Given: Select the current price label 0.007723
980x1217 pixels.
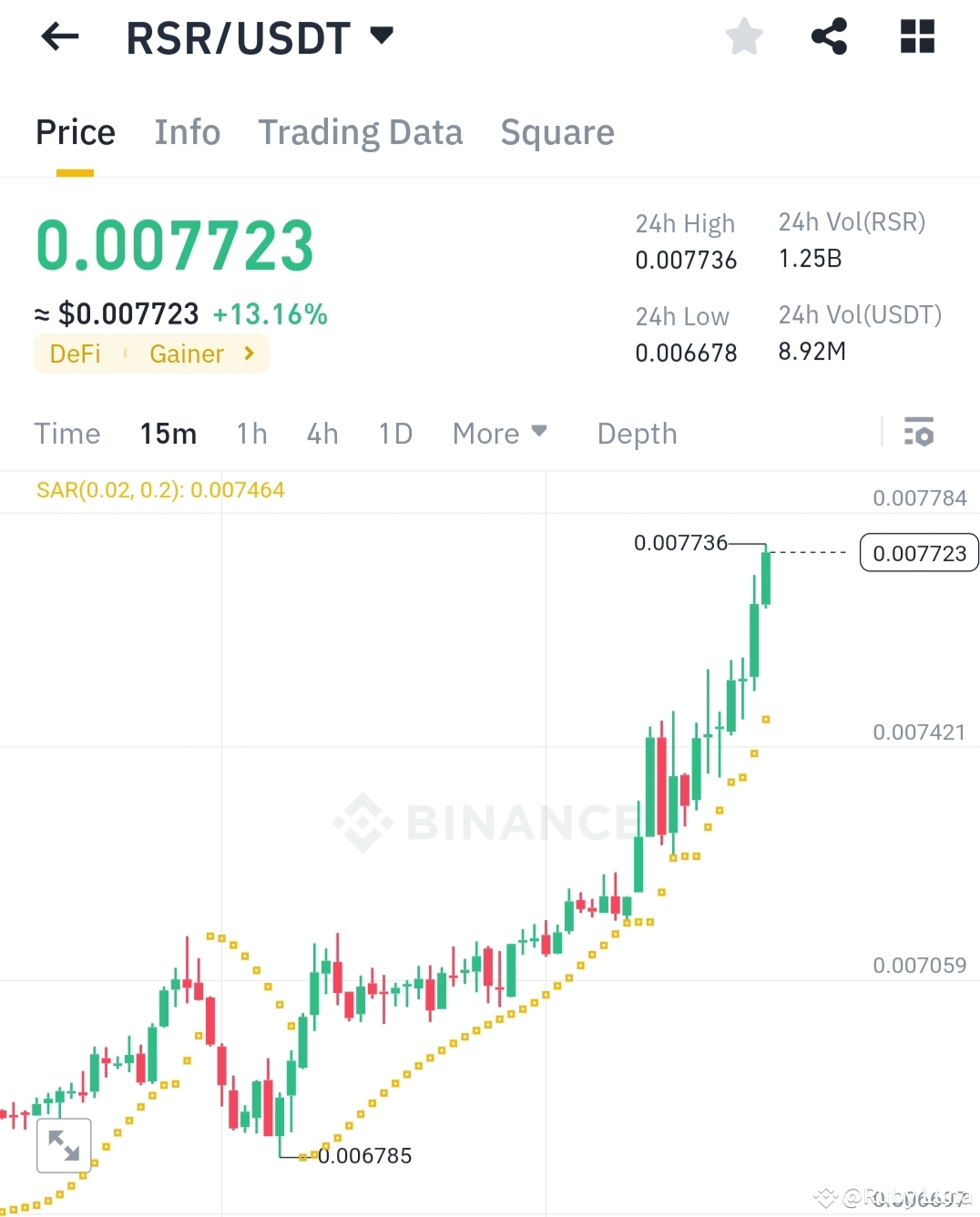Looking at the screenshot, I should [918, 552].
